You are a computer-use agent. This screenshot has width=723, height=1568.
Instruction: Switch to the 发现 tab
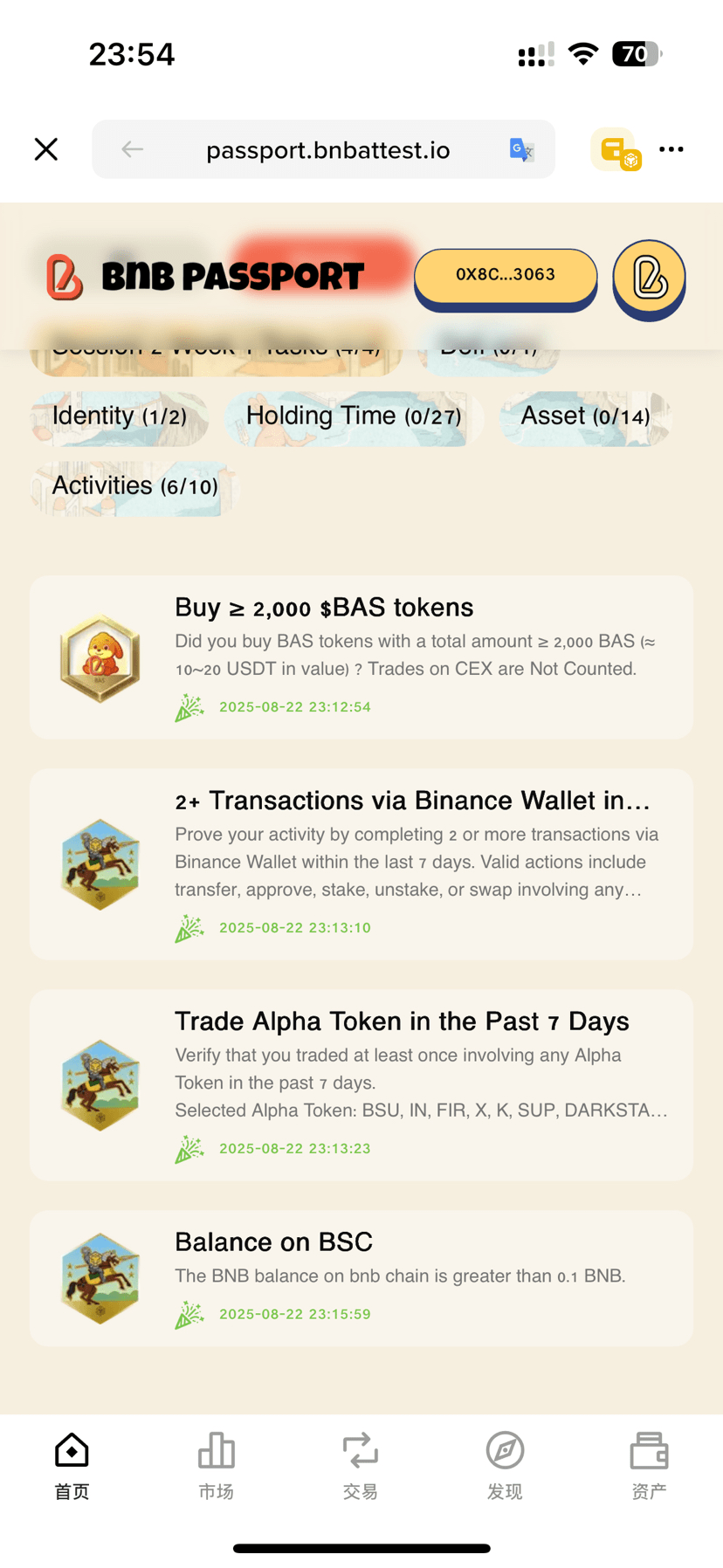(x=505, y=1465)
